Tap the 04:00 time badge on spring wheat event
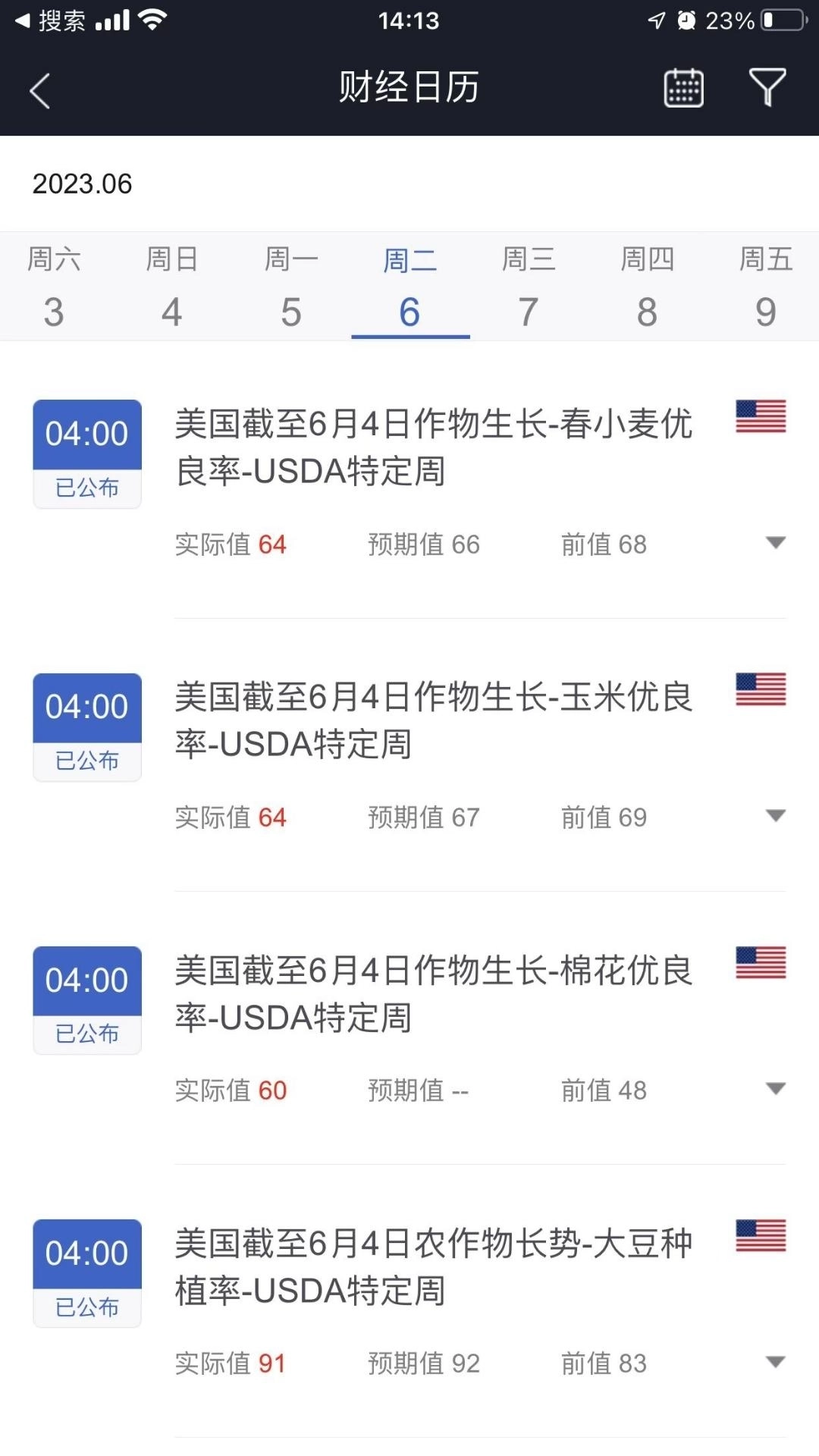 point(86,433)
